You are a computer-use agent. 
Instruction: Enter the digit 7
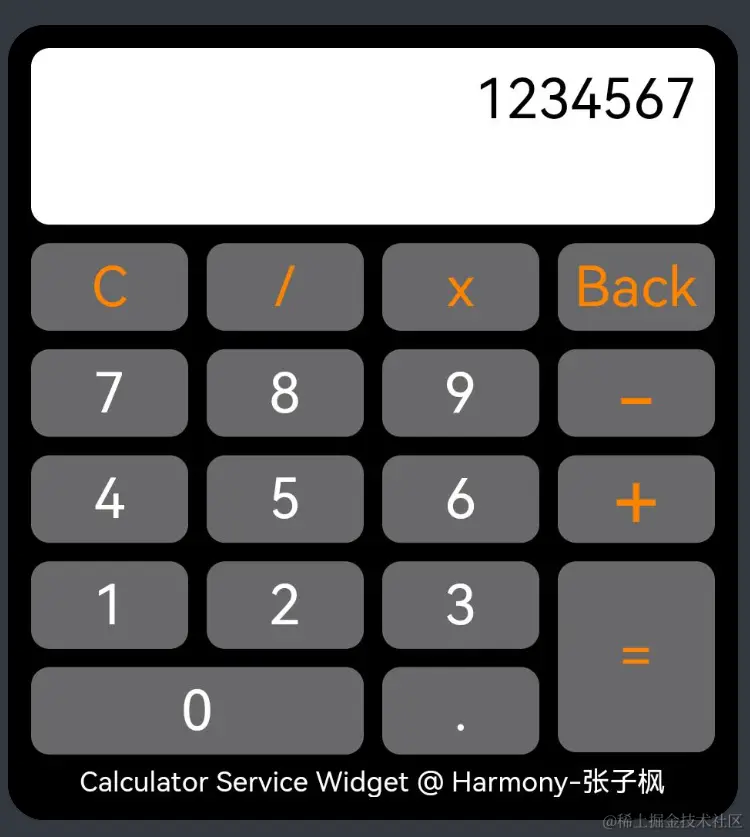click(109, 393)
